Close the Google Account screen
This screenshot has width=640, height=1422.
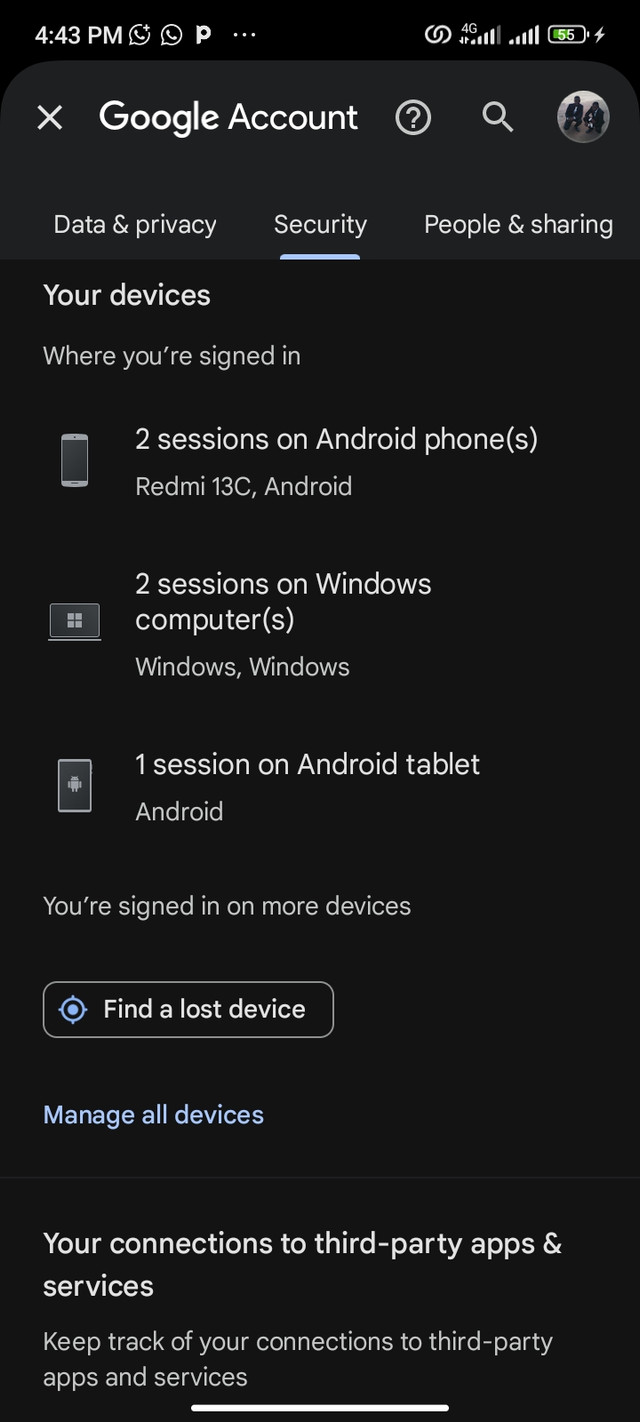[49, 118]
